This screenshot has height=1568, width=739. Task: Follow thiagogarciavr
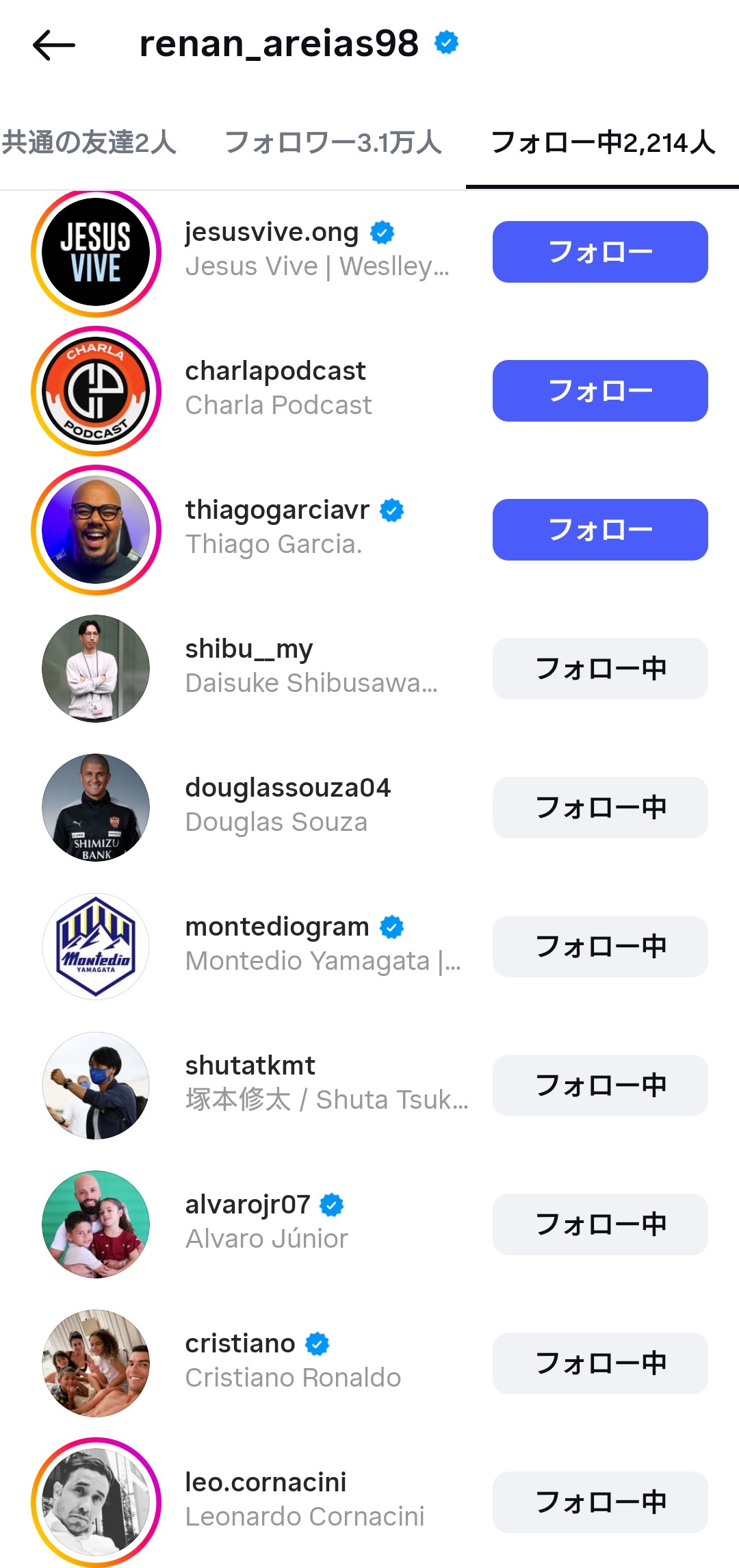click(x=600, y=530)
